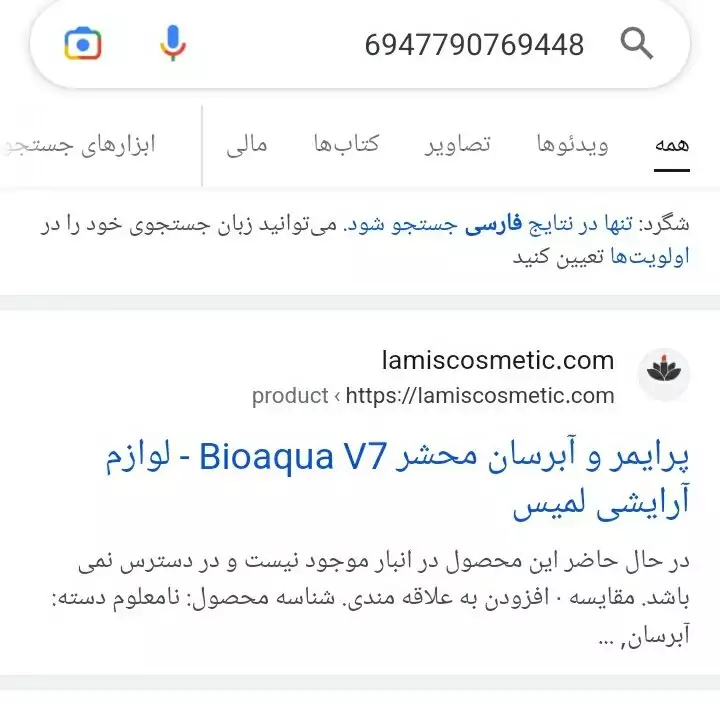Switch to the مالی tab

click(247, 145)
